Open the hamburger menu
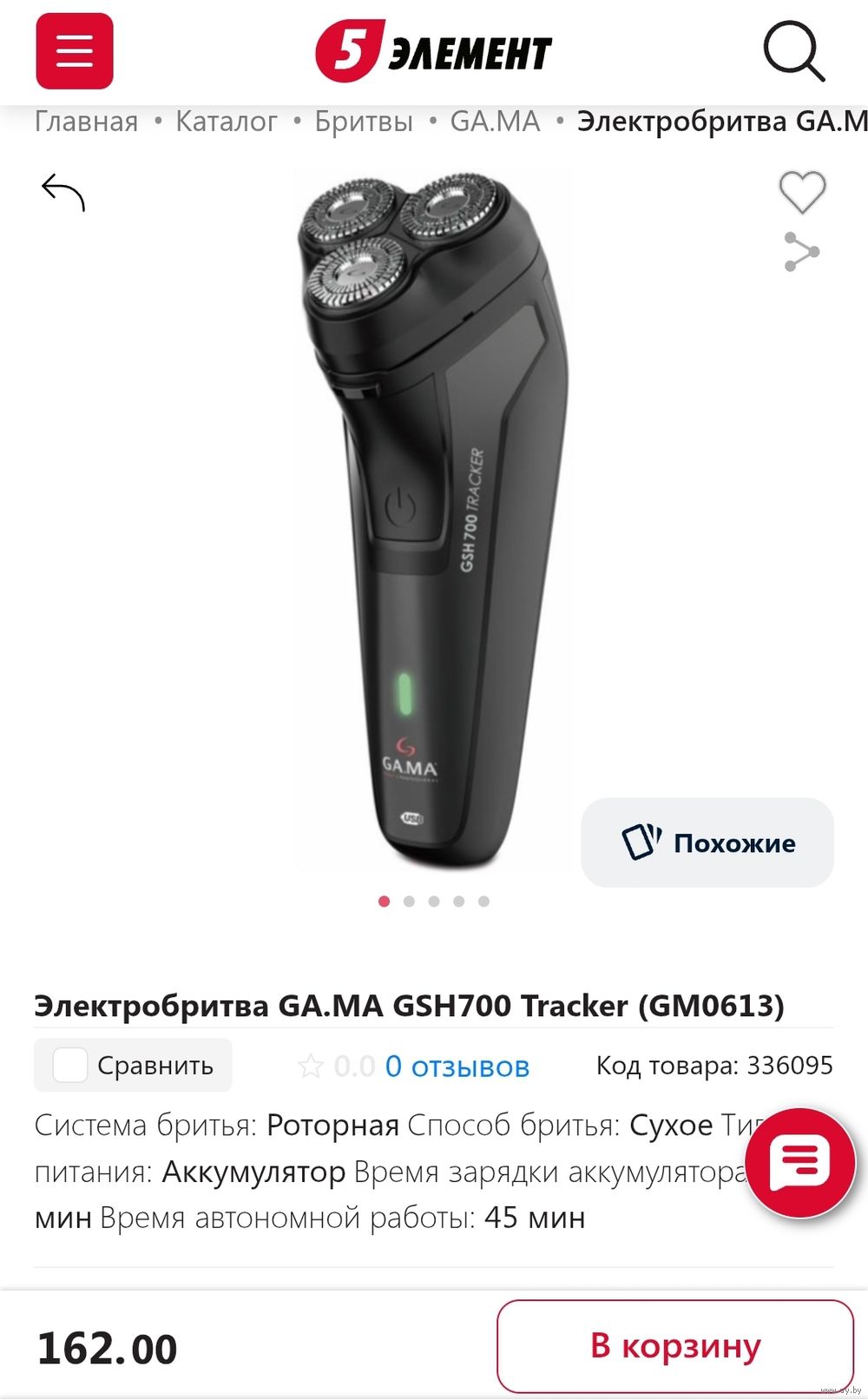The image size is (868, 1400). 75,51
